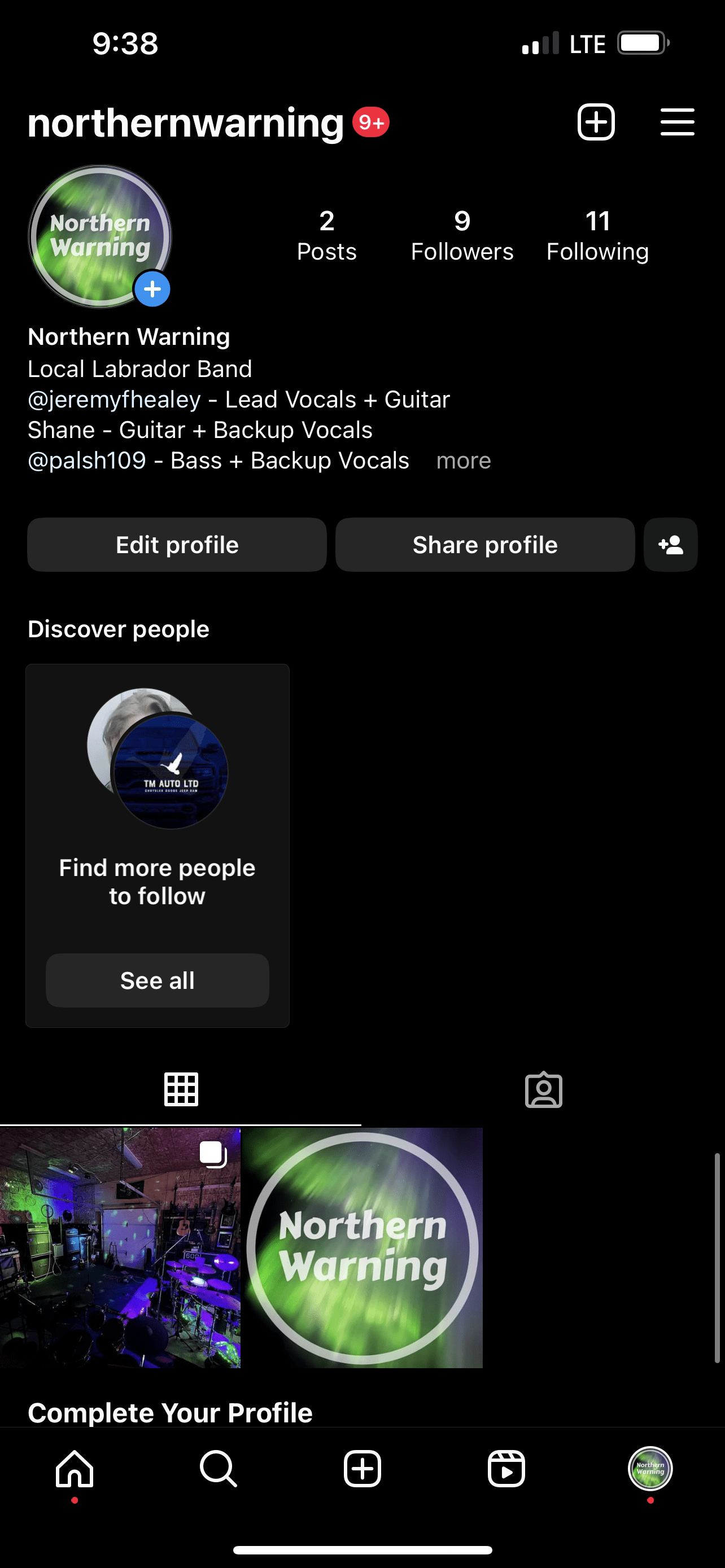
Task: Open the rehearsal room carousel post
Action: pos(120,1248)
